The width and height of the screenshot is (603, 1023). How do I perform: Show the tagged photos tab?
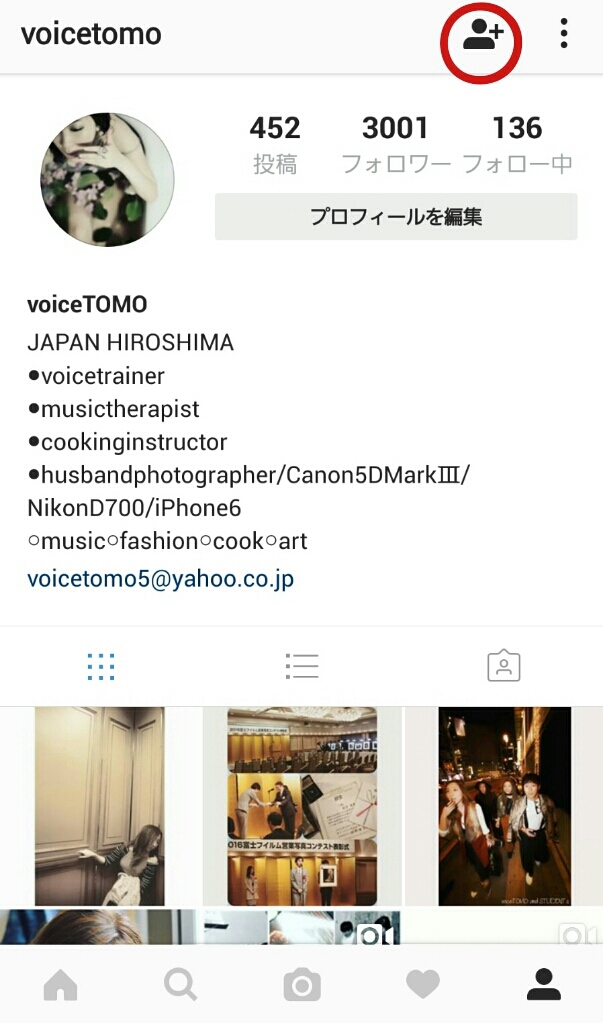[x=503, y=666]
